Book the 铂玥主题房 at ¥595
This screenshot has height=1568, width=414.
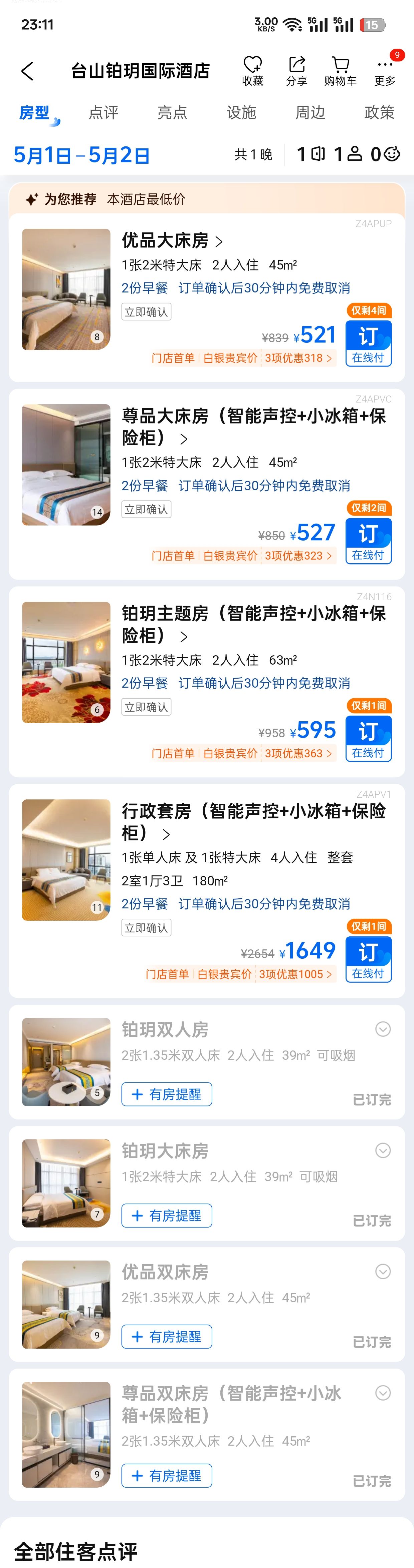[x=368, y=738]
